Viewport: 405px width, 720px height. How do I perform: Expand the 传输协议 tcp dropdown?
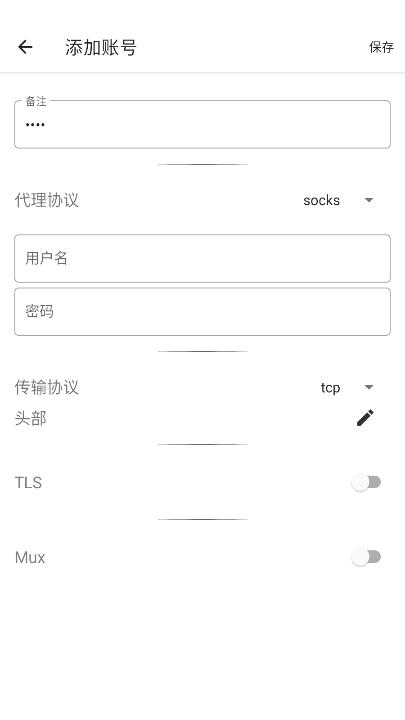(x=347, y=388)
